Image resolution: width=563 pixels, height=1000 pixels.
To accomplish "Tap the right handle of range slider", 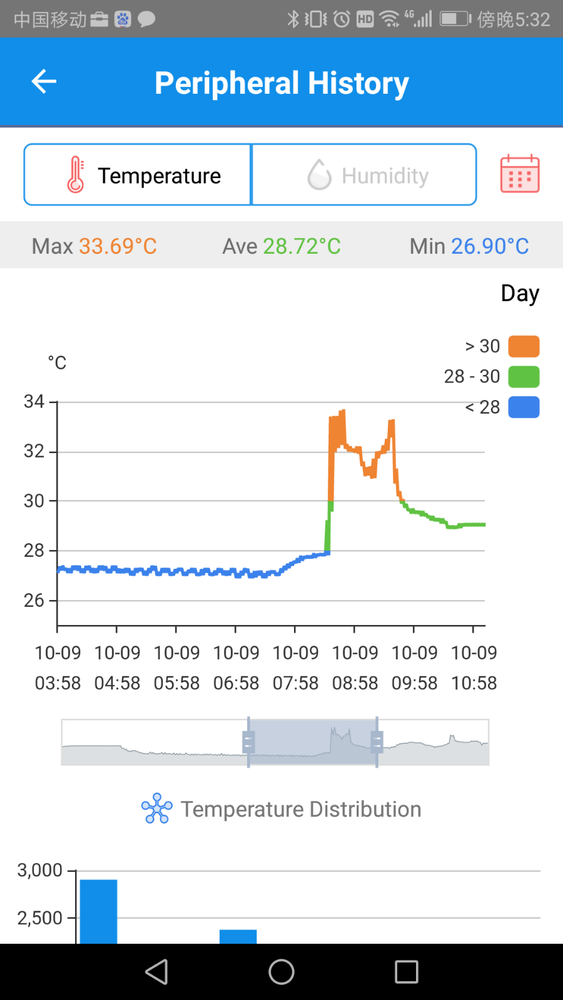I will [377, 742].
